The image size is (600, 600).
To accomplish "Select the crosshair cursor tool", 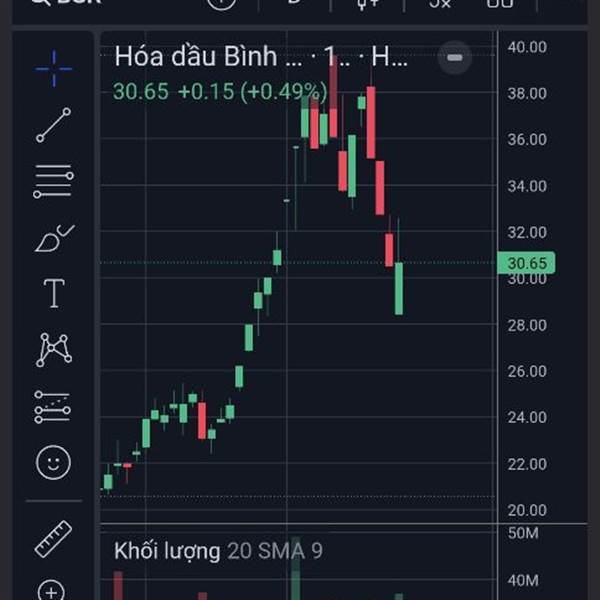I will (x=53, y=68).
